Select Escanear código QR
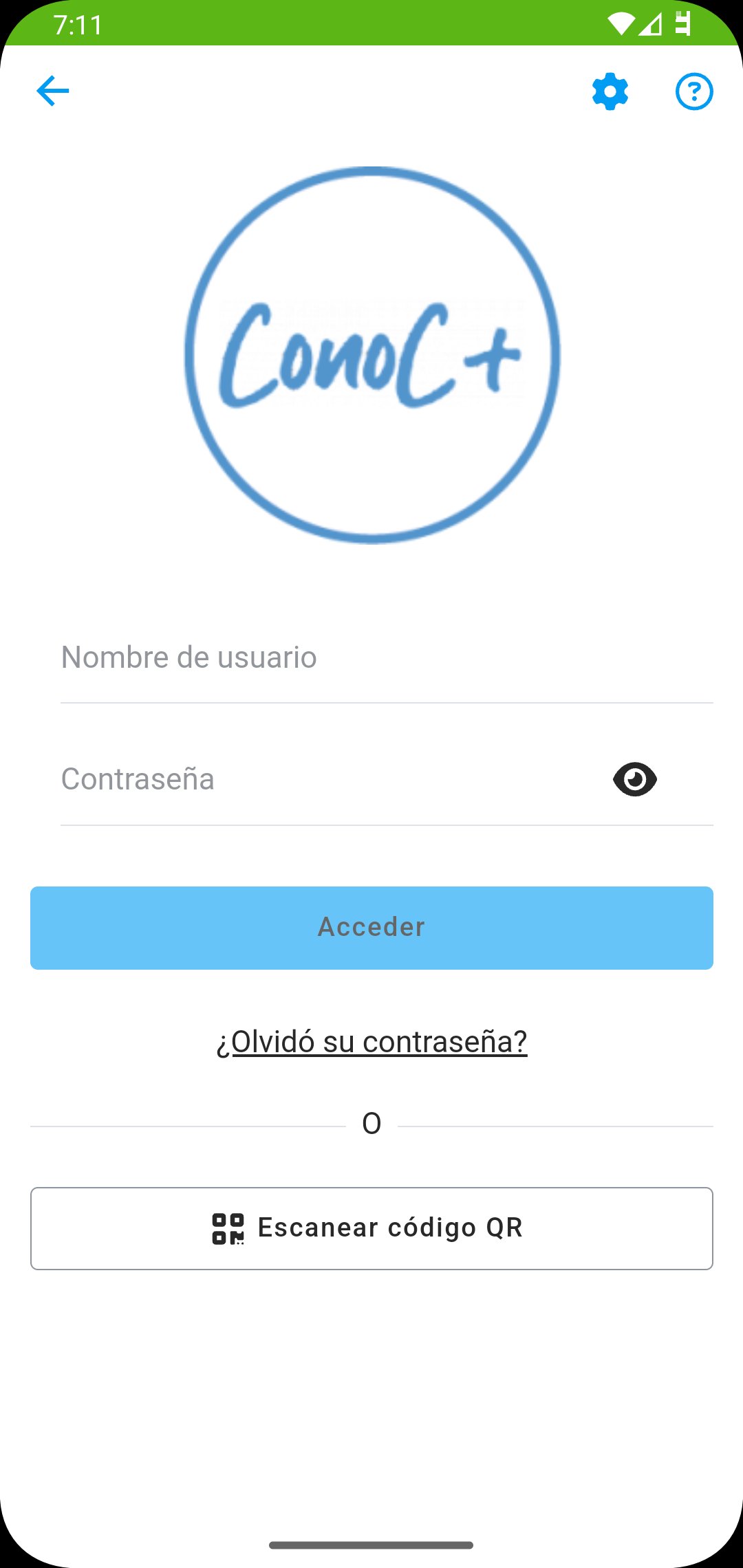 click(x=371, y=1228)
